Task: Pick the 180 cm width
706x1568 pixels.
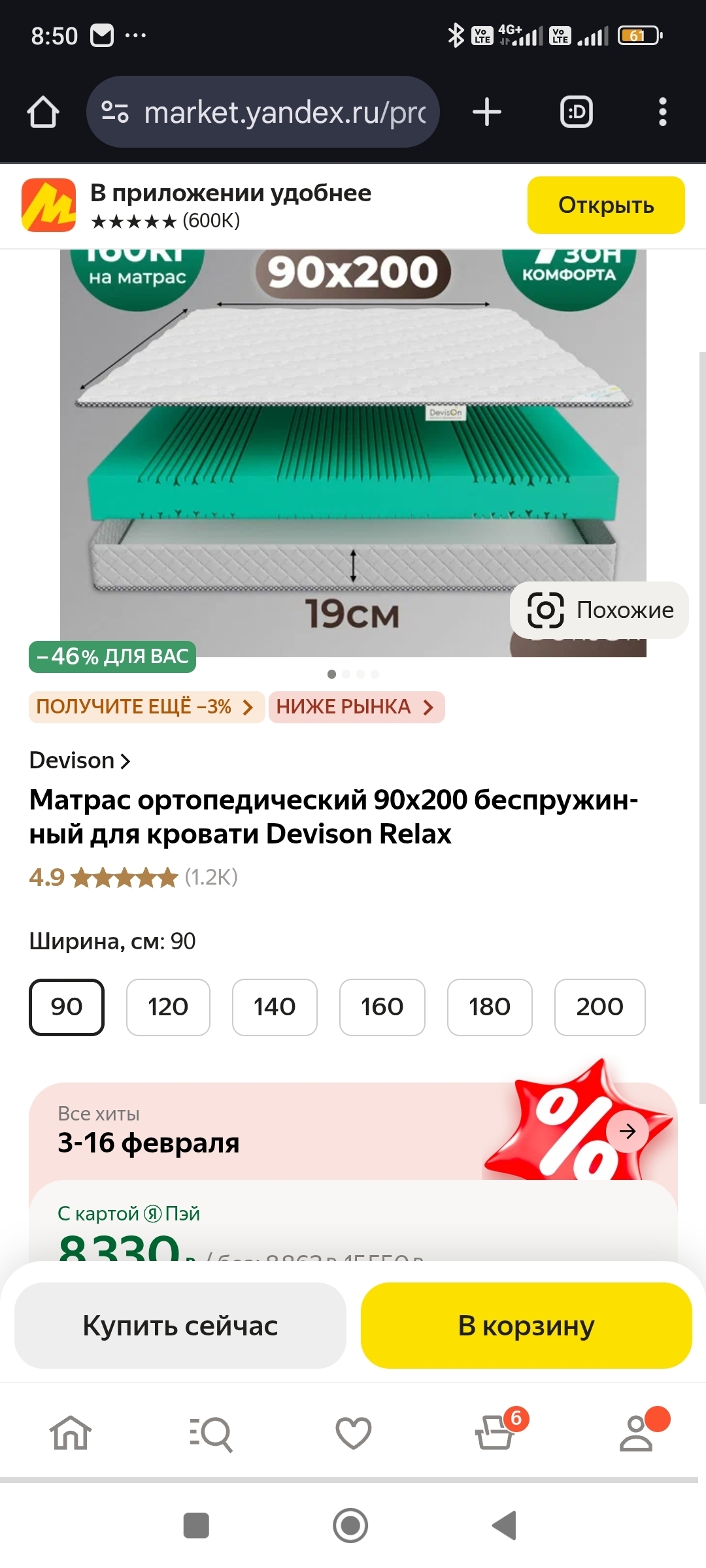Action: tap(489, 1007)
